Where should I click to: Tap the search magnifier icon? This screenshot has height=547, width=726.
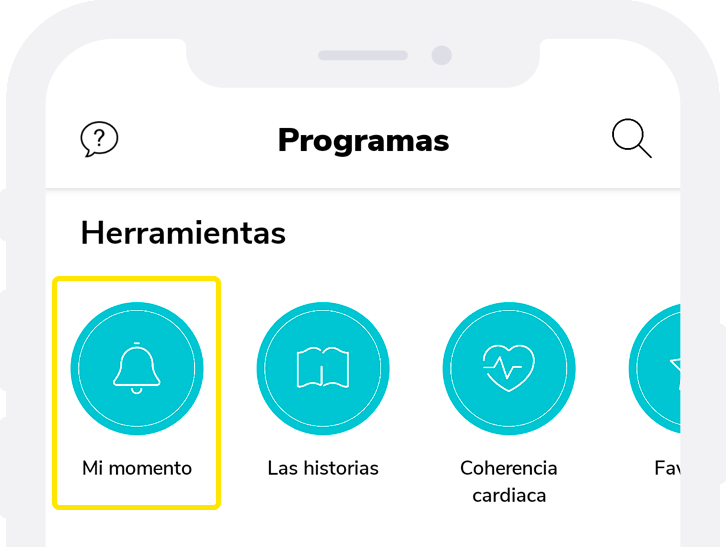631,138
